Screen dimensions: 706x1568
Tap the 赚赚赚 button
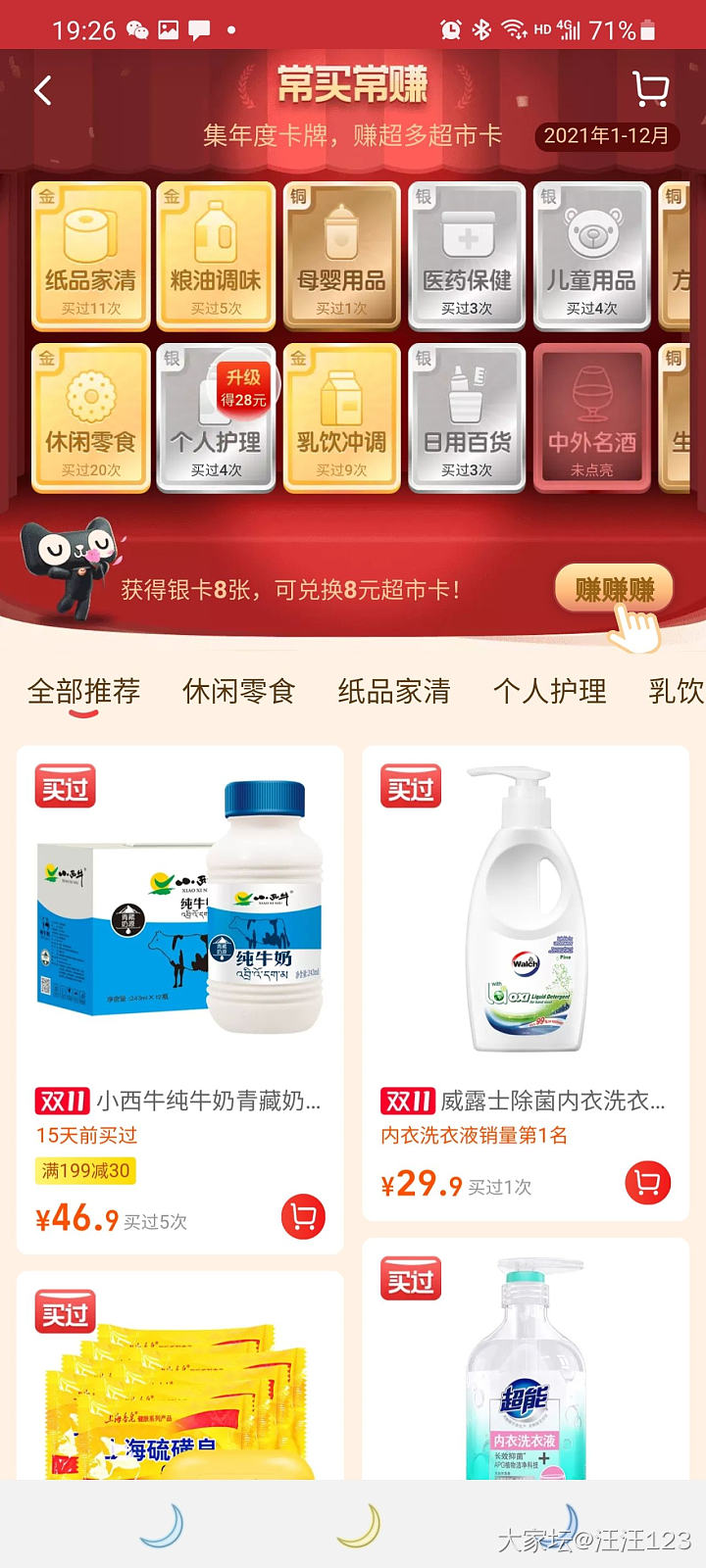tap(614, 589)
